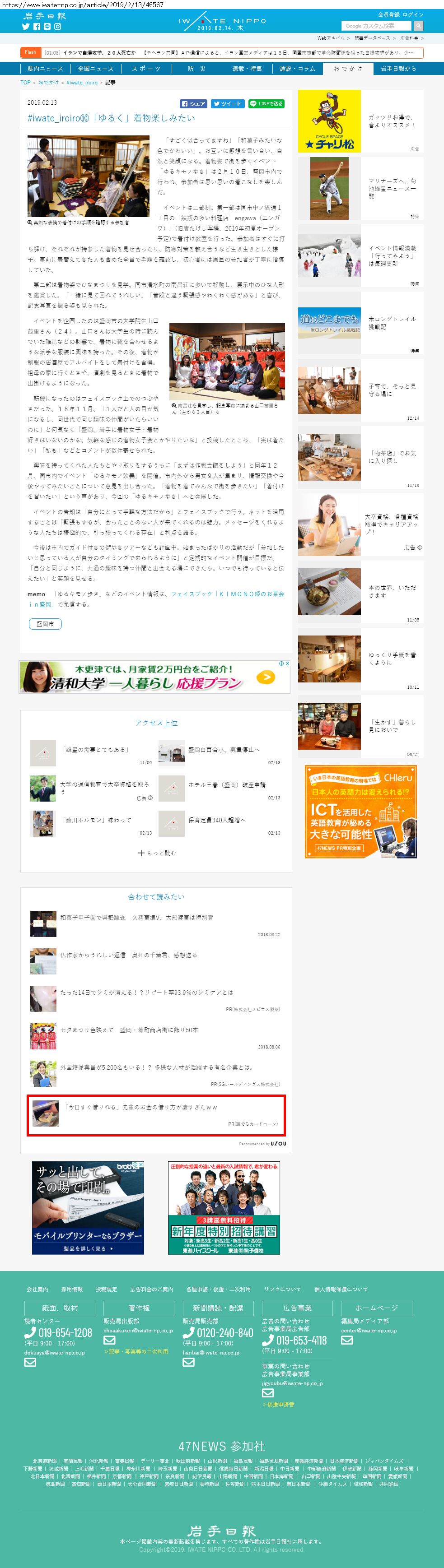Open the 「今日すぐ借りれる」 recommended item
The image size is (444, 1568).
[140, 1107]
